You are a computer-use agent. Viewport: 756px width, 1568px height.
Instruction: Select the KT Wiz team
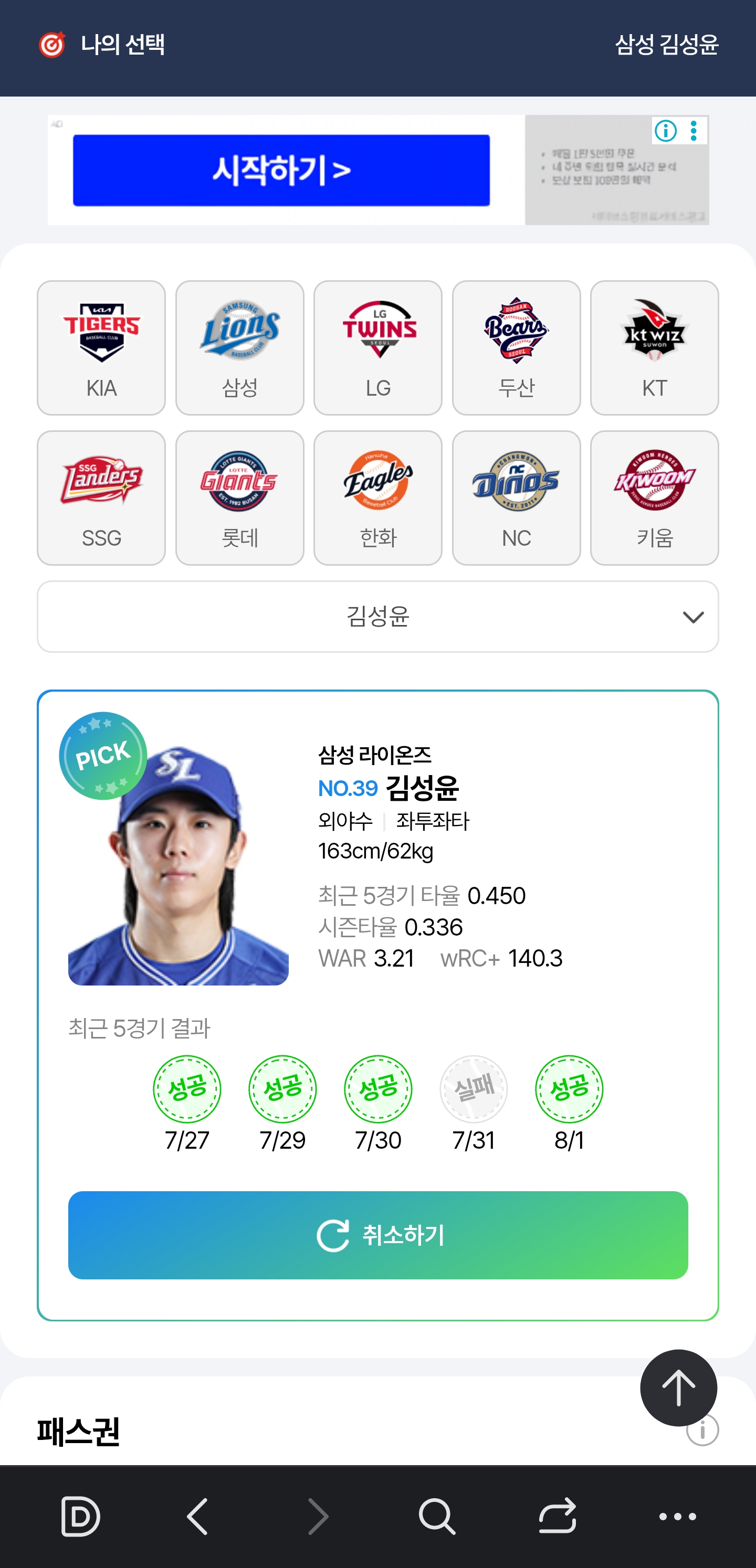(654, 347)
